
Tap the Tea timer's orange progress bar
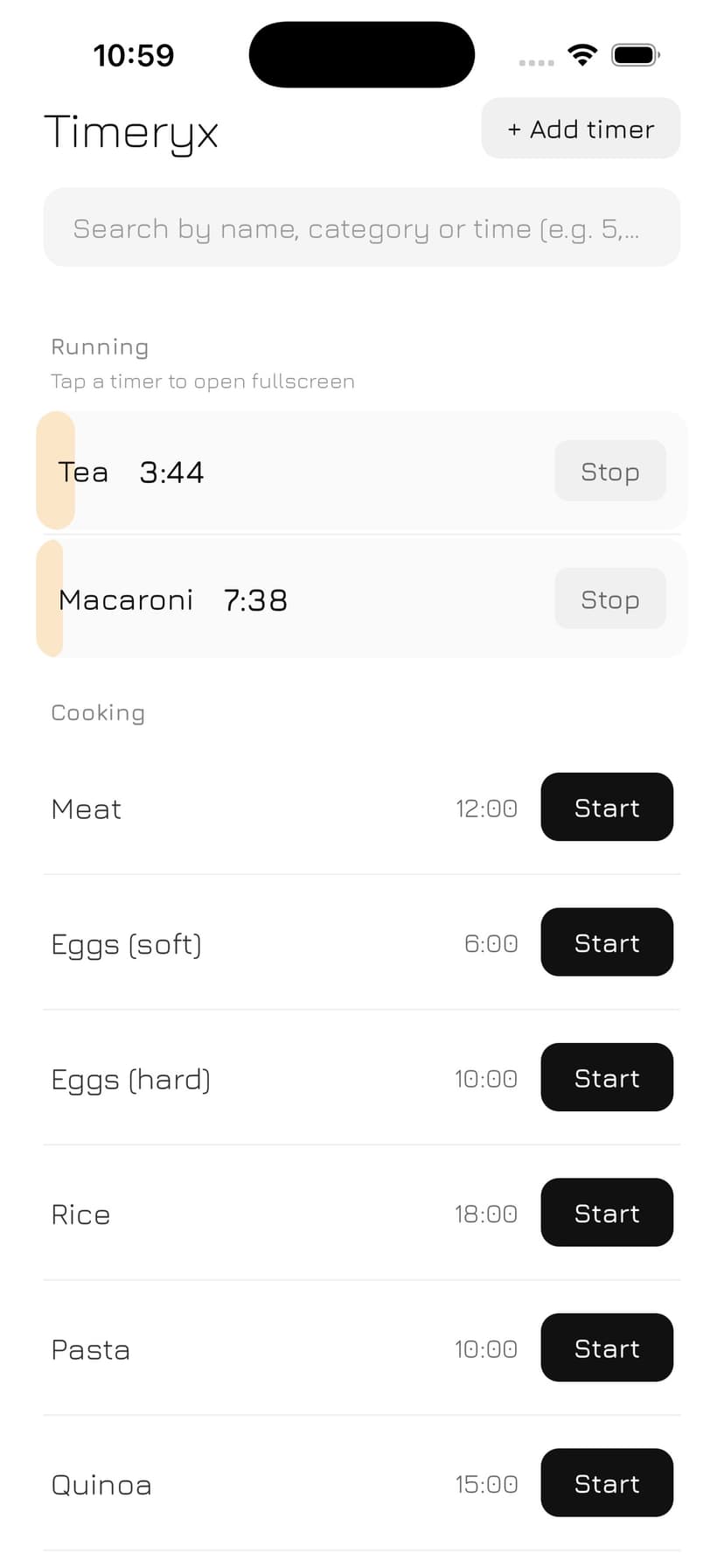(56, 471)
